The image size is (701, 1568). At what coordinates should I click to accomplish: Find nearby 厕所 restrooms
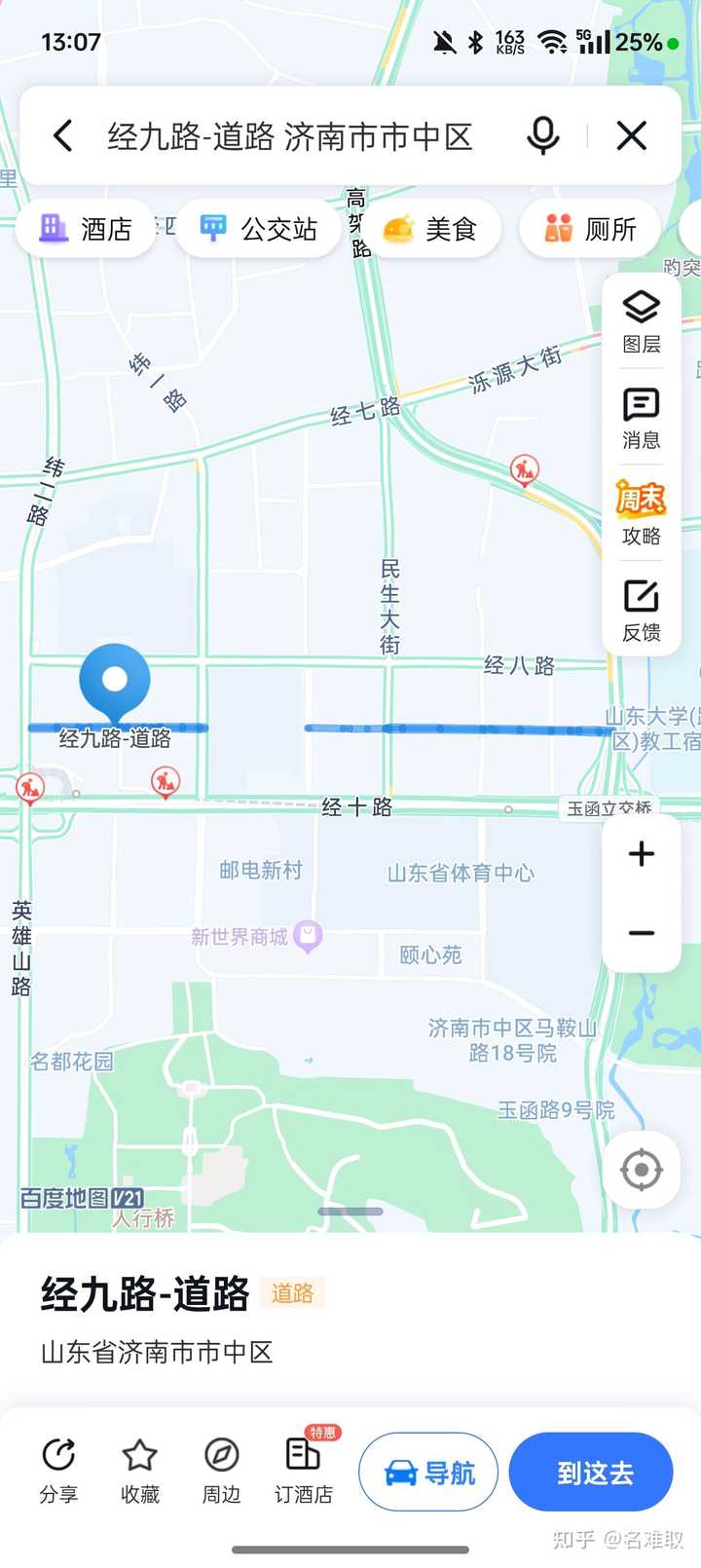pos(591,230)
